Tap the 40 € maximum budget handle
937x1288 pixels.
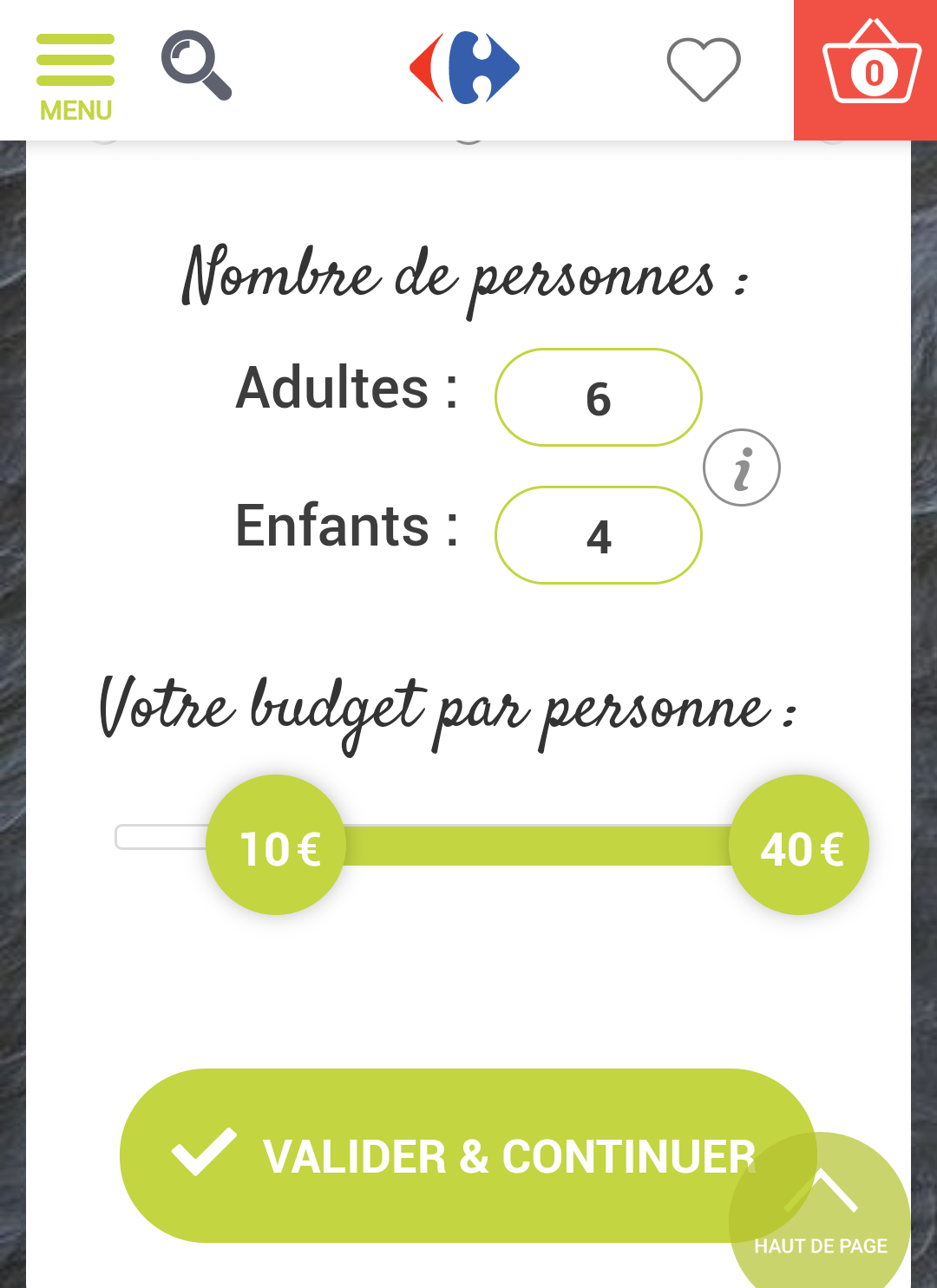799,845
